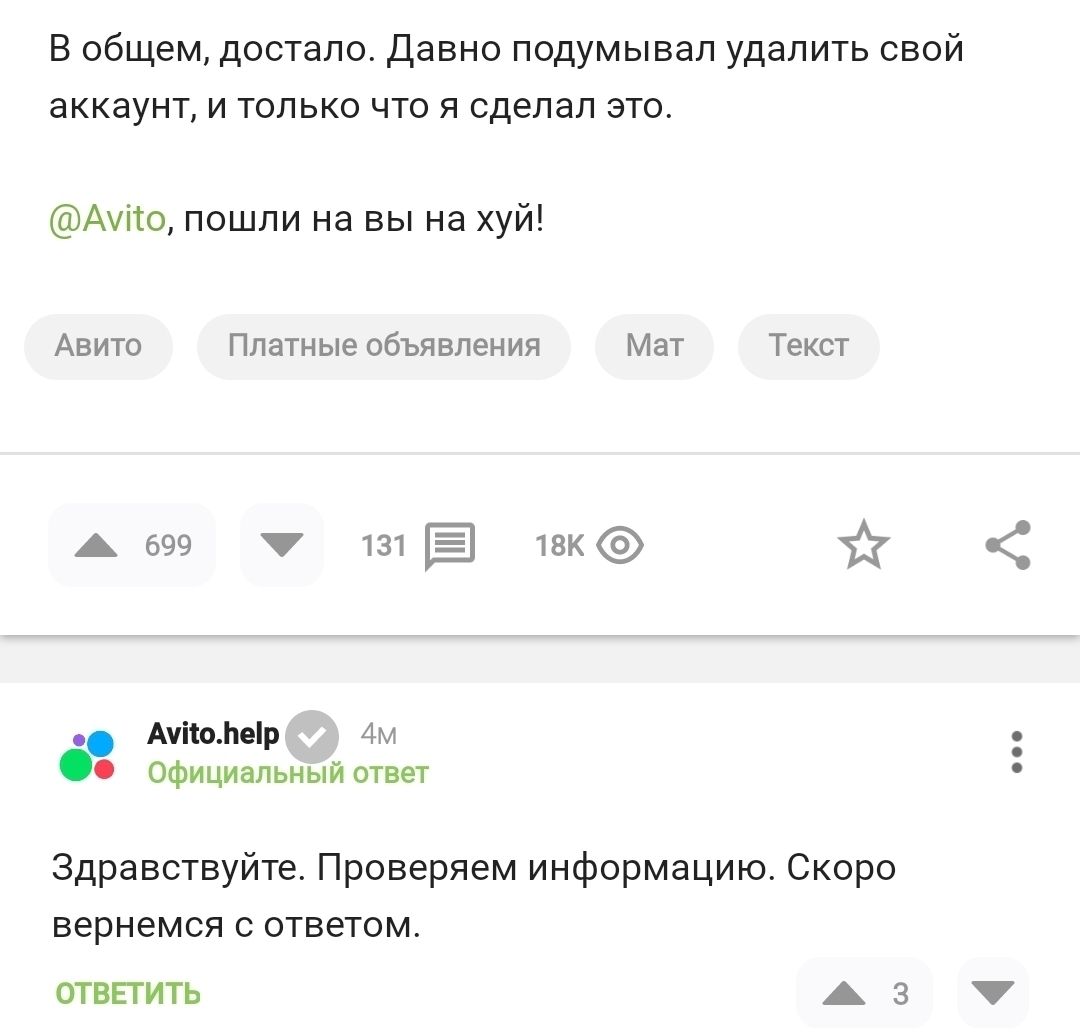This screenshot has height=1028, width=1080.
Task: Save the post with the star icon
Action: tap(863, 546)
